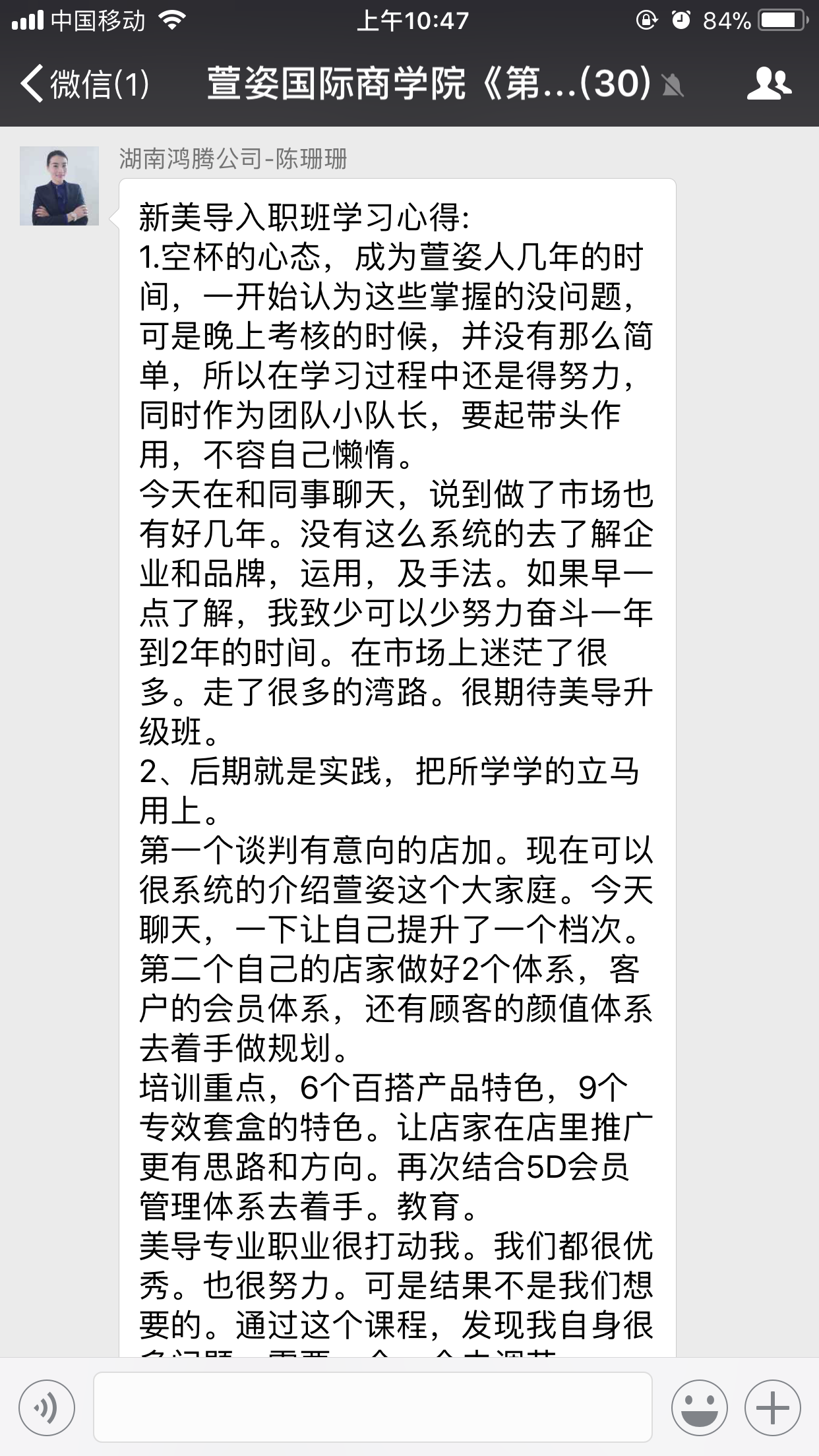Open 陈珊珊's profile avatar

(59, 186)
